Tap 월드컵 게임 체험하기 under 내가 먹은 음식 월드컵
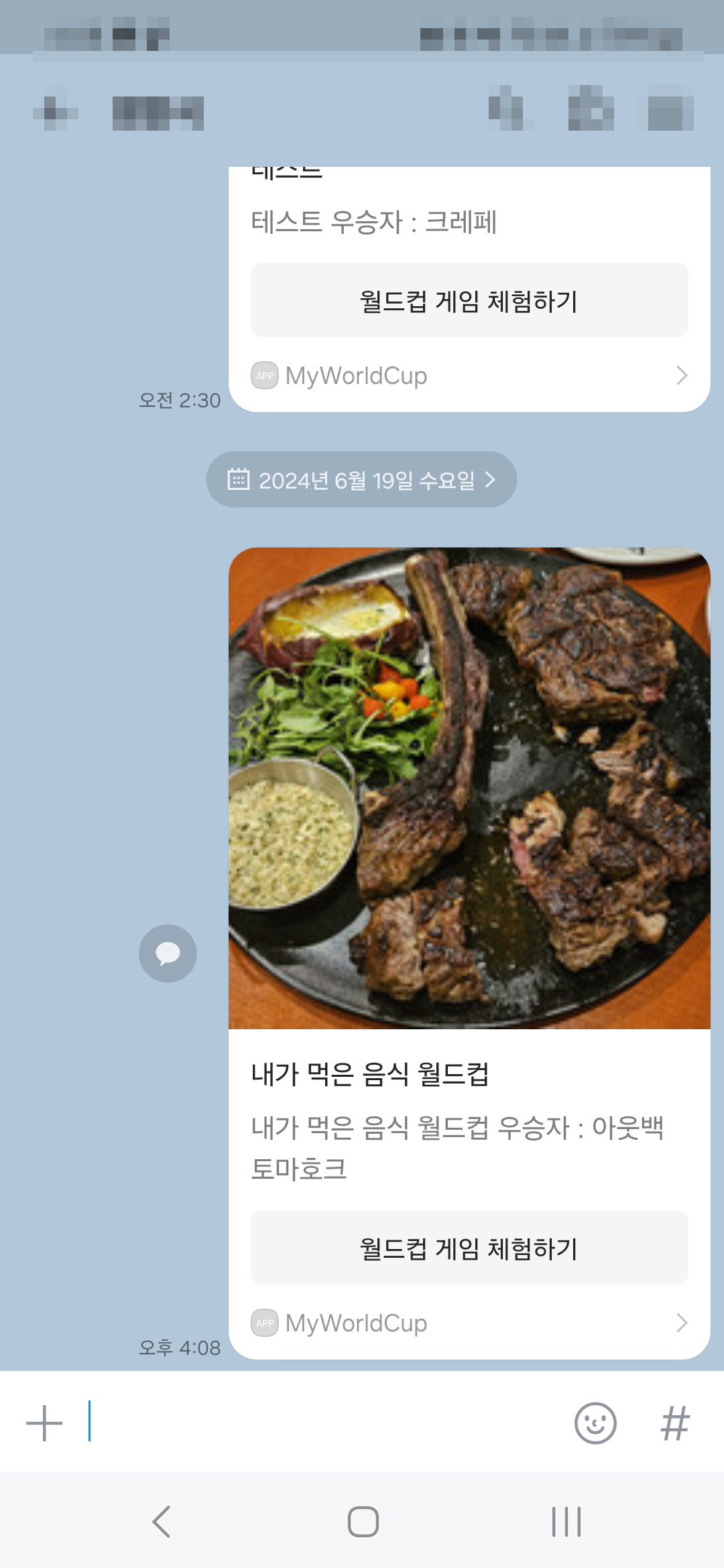This screenshot has width=724, height=1568. click(x=469, y=1248)
